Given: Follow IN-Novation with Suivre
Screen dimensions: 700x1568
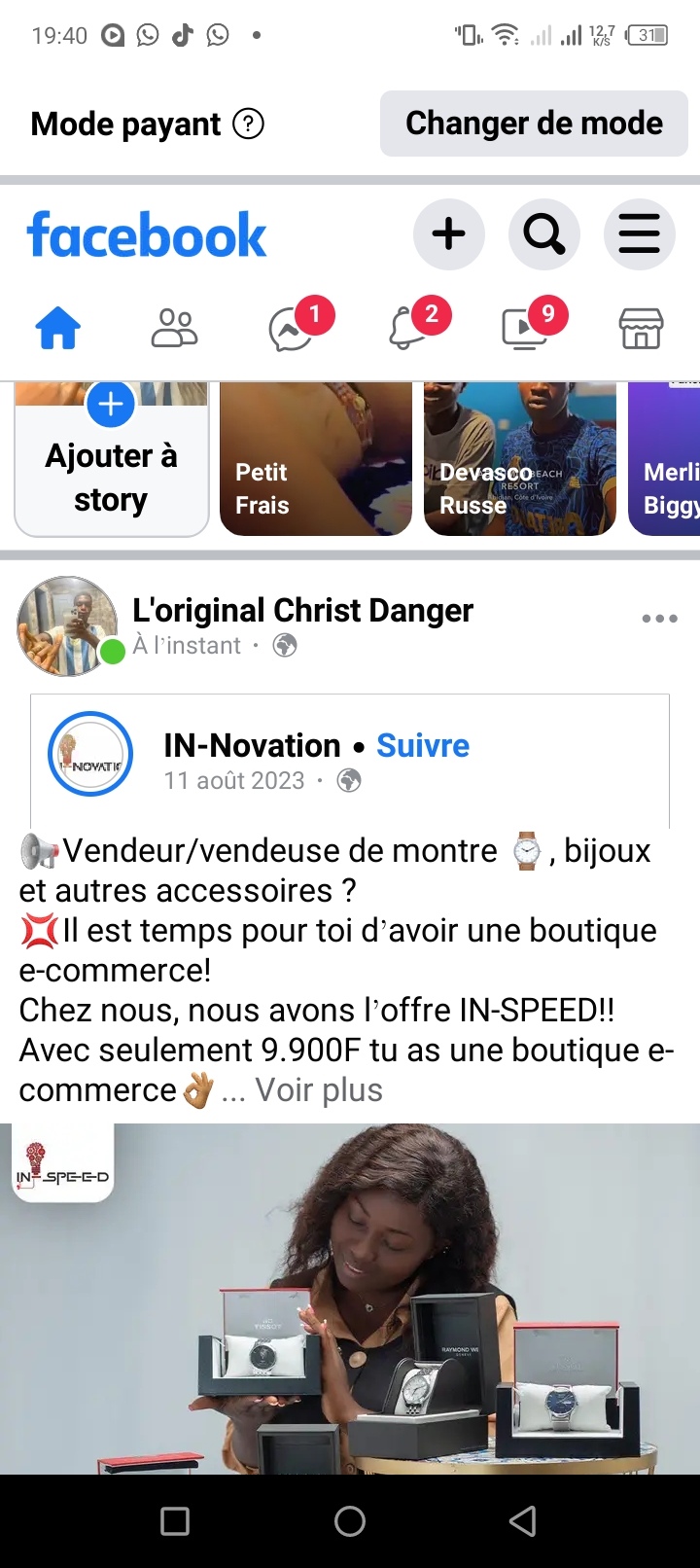Looking at the screenshot, I should [423, 746].
